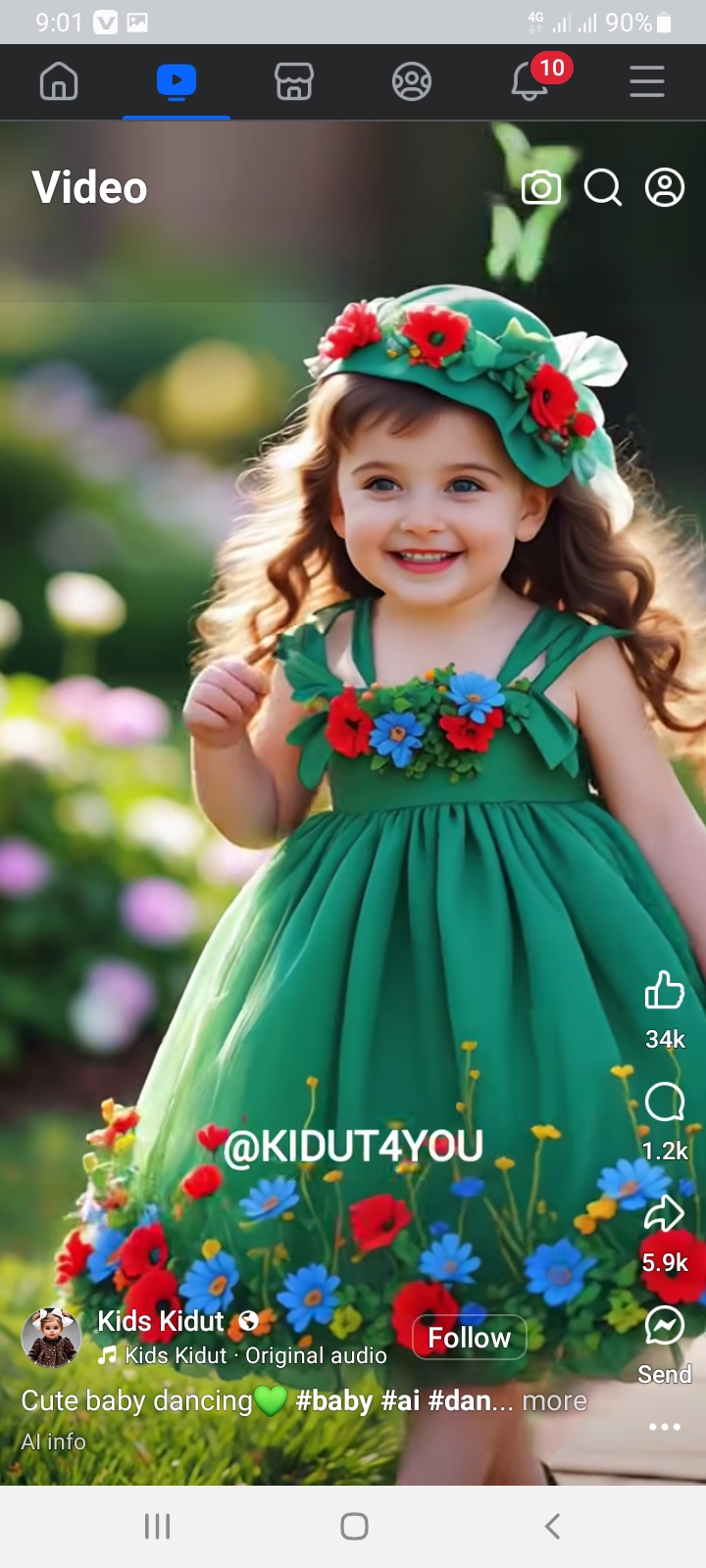
Task: Expand the caption with more
Action: 554,1401
